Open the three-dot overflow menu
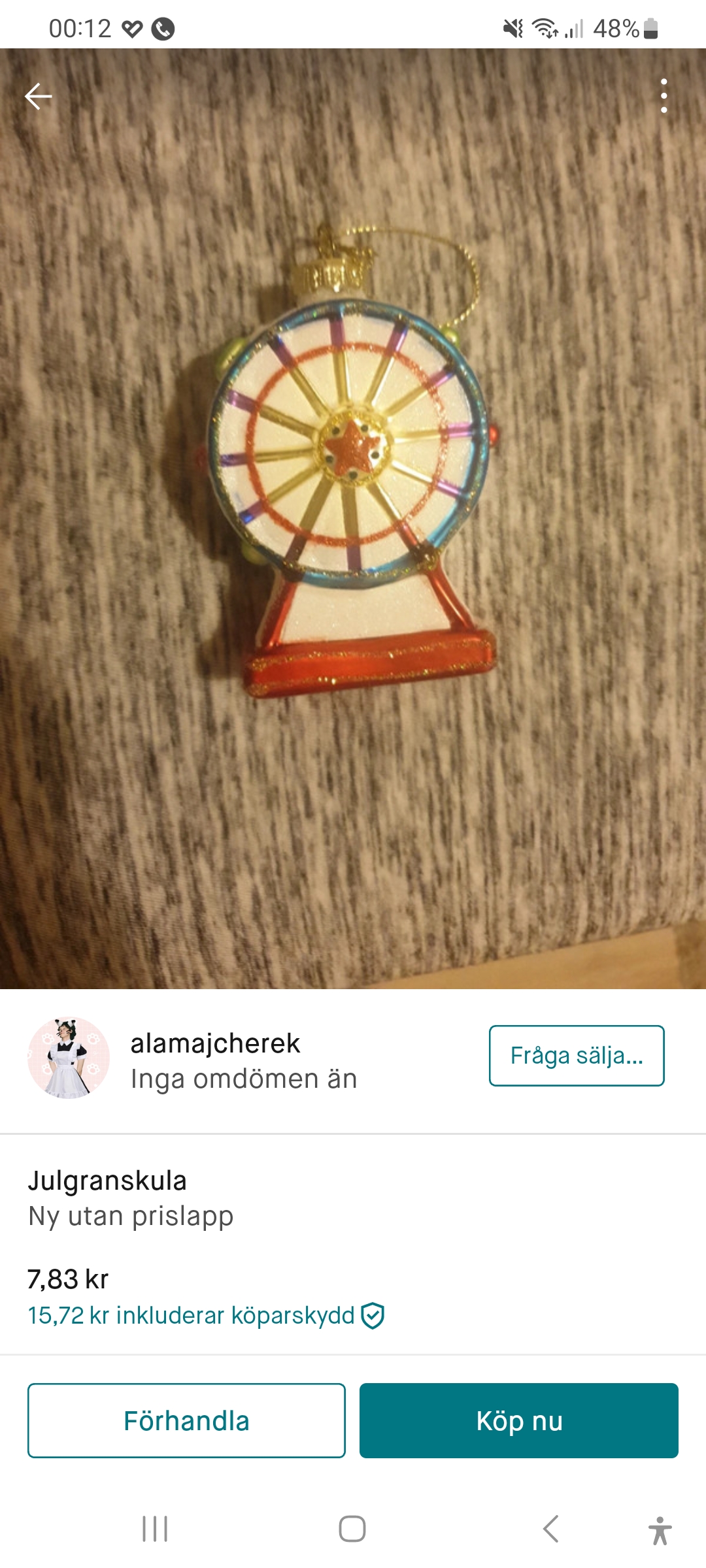 click(x=664, y=96)
